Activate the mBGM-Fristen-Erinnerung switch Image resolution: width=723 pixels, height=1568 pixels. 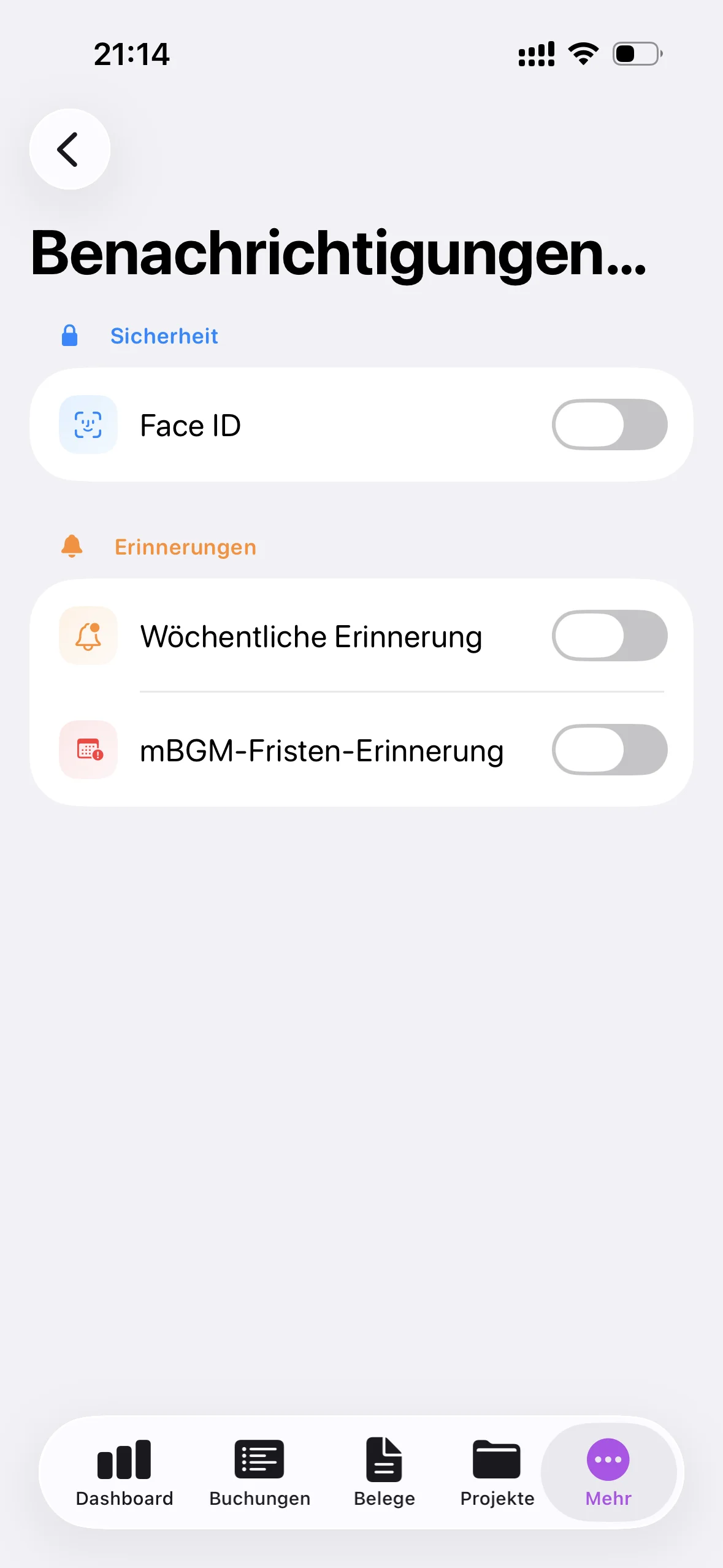(610, 750)
